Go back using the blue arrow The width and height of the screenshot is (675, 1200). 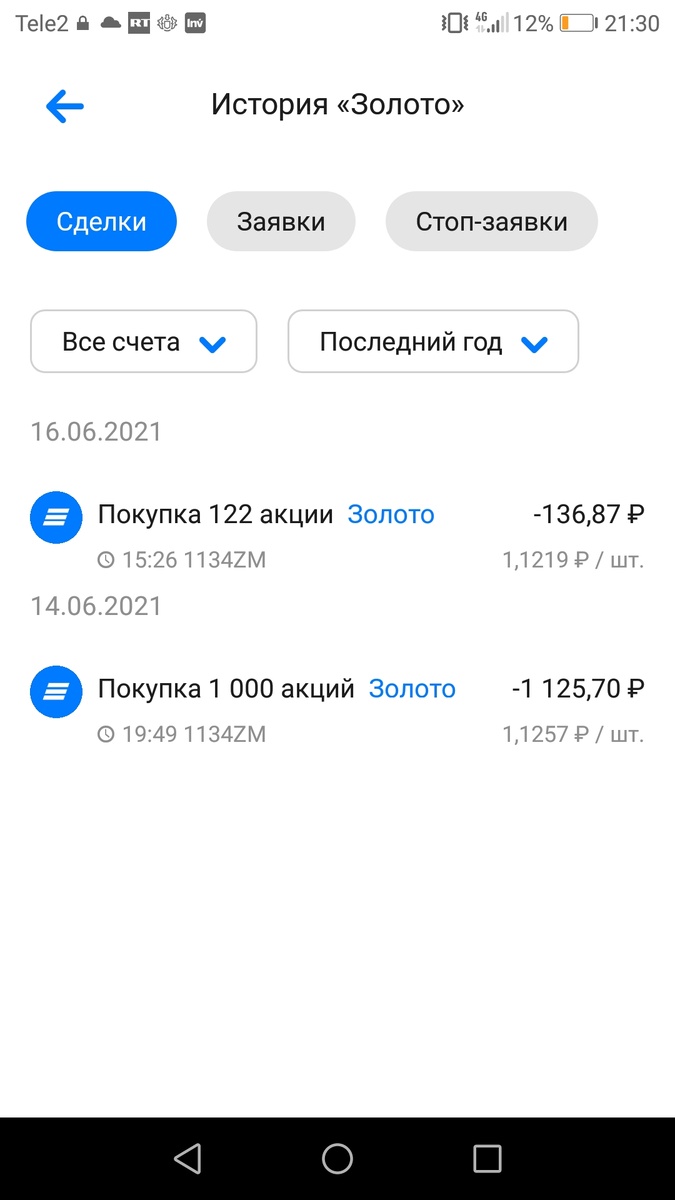65,106
